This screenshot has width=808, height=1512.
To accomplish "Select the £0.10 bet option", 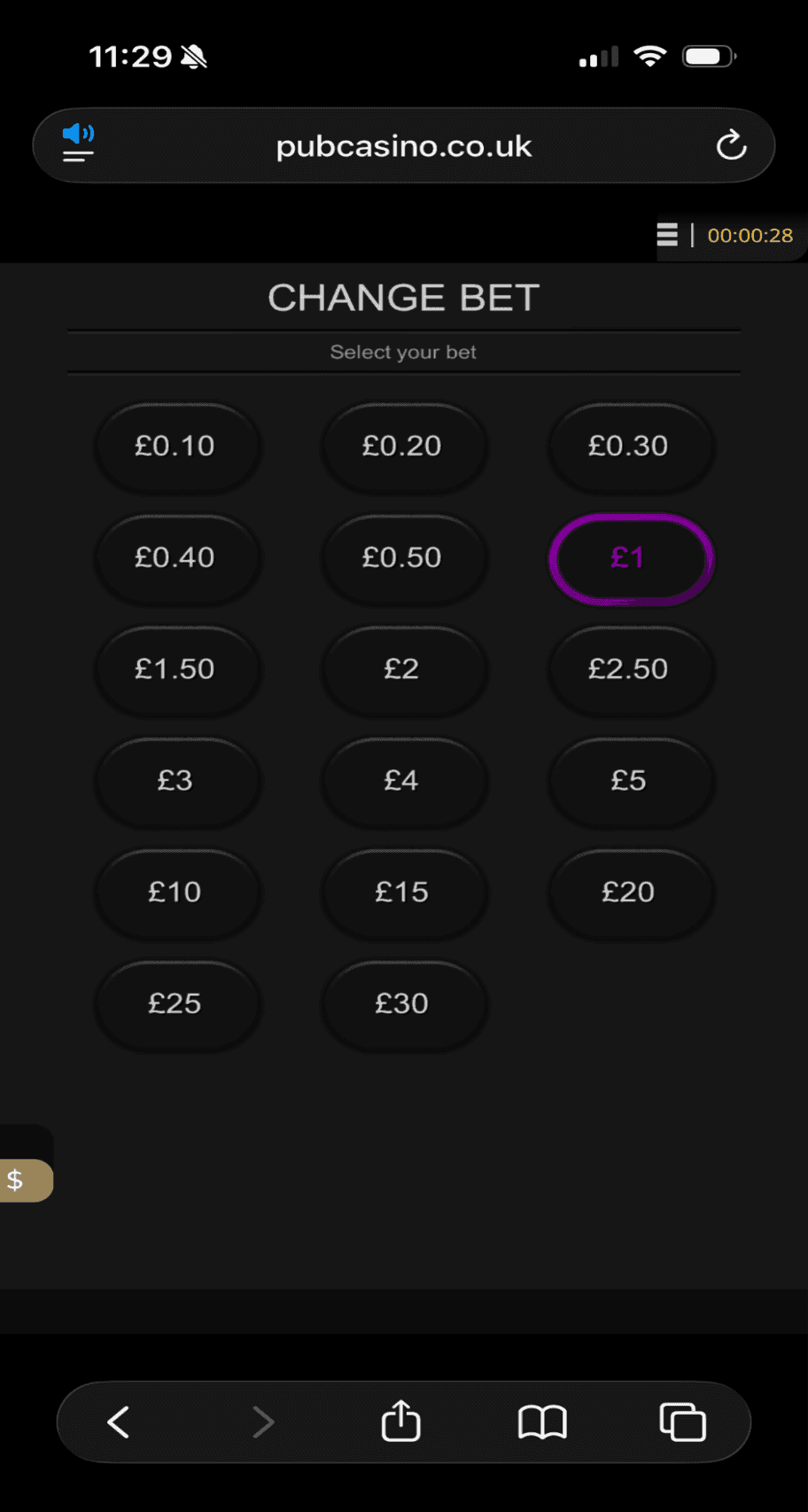I will click(x=177, y=447).
